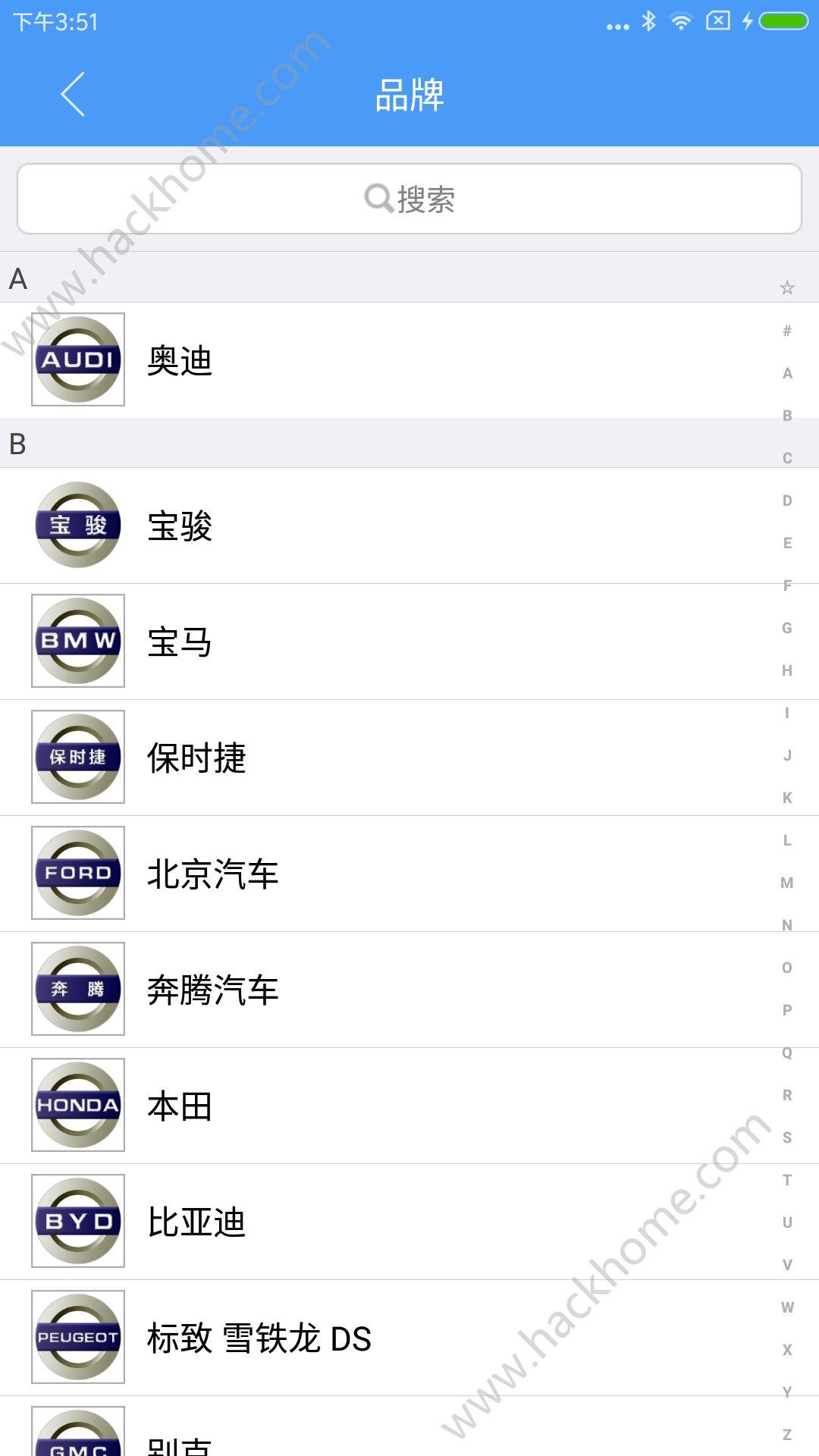
Task: Tap the Audi brand logo
Action: point(77,360)
